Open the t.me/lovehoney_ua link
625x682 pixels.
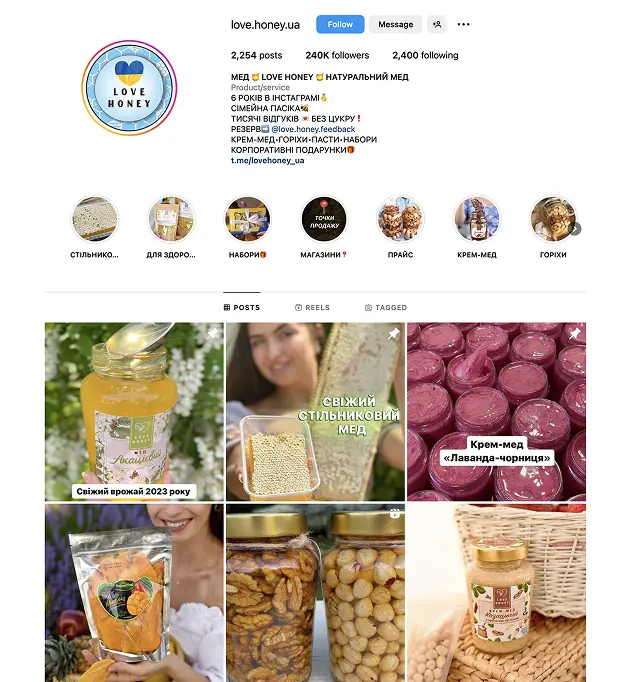(267, 160)
